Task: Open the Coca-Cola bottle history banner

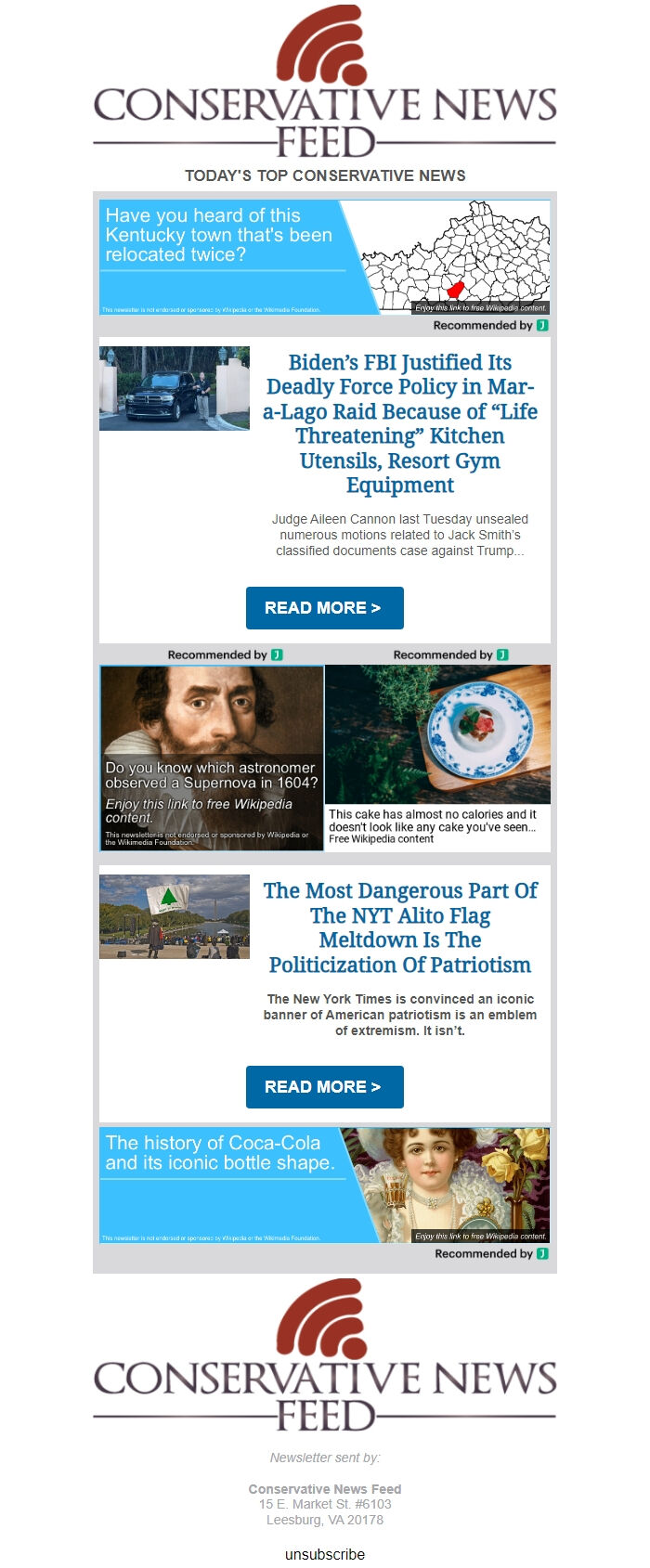Action: point(324,1185)
